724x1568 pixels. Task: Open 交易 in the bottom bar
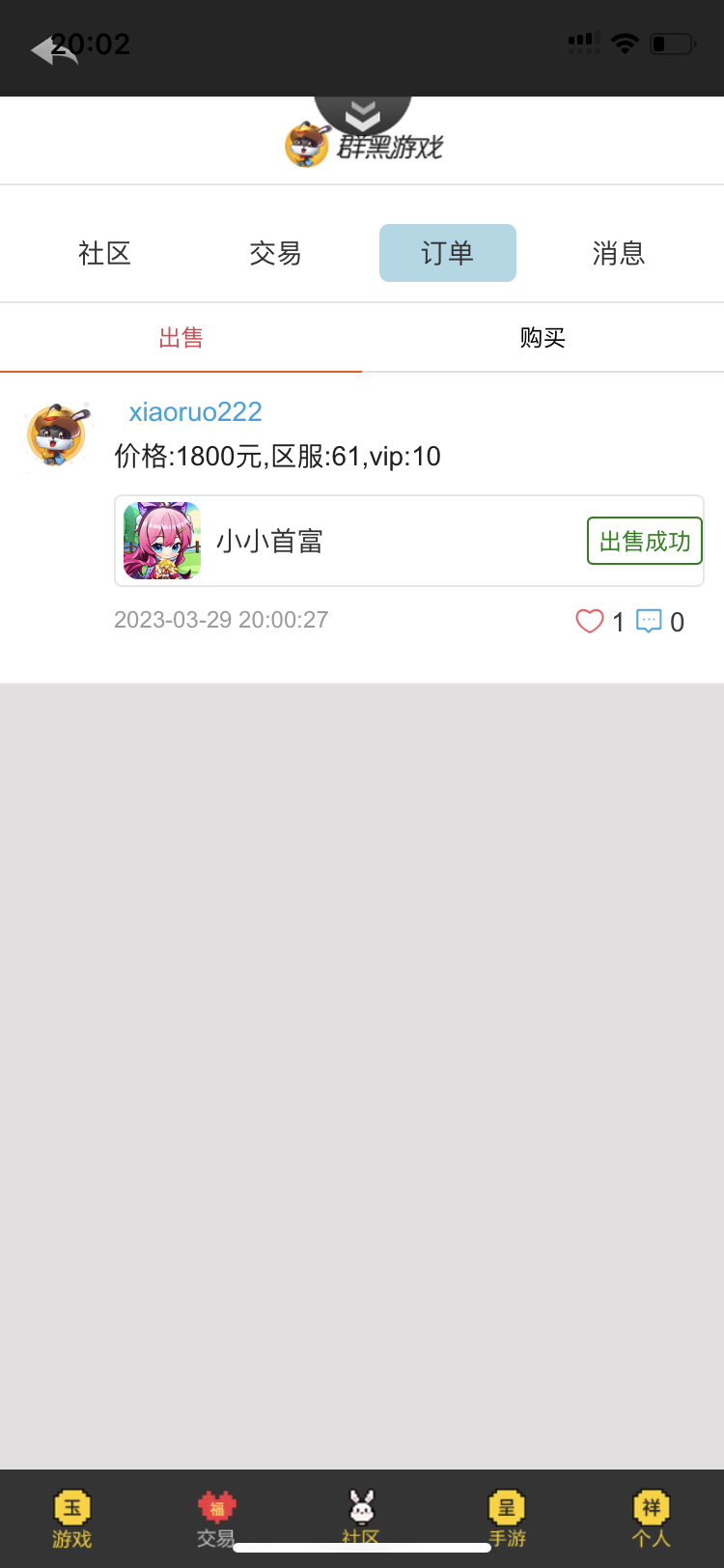click(x=216, y=1518)
